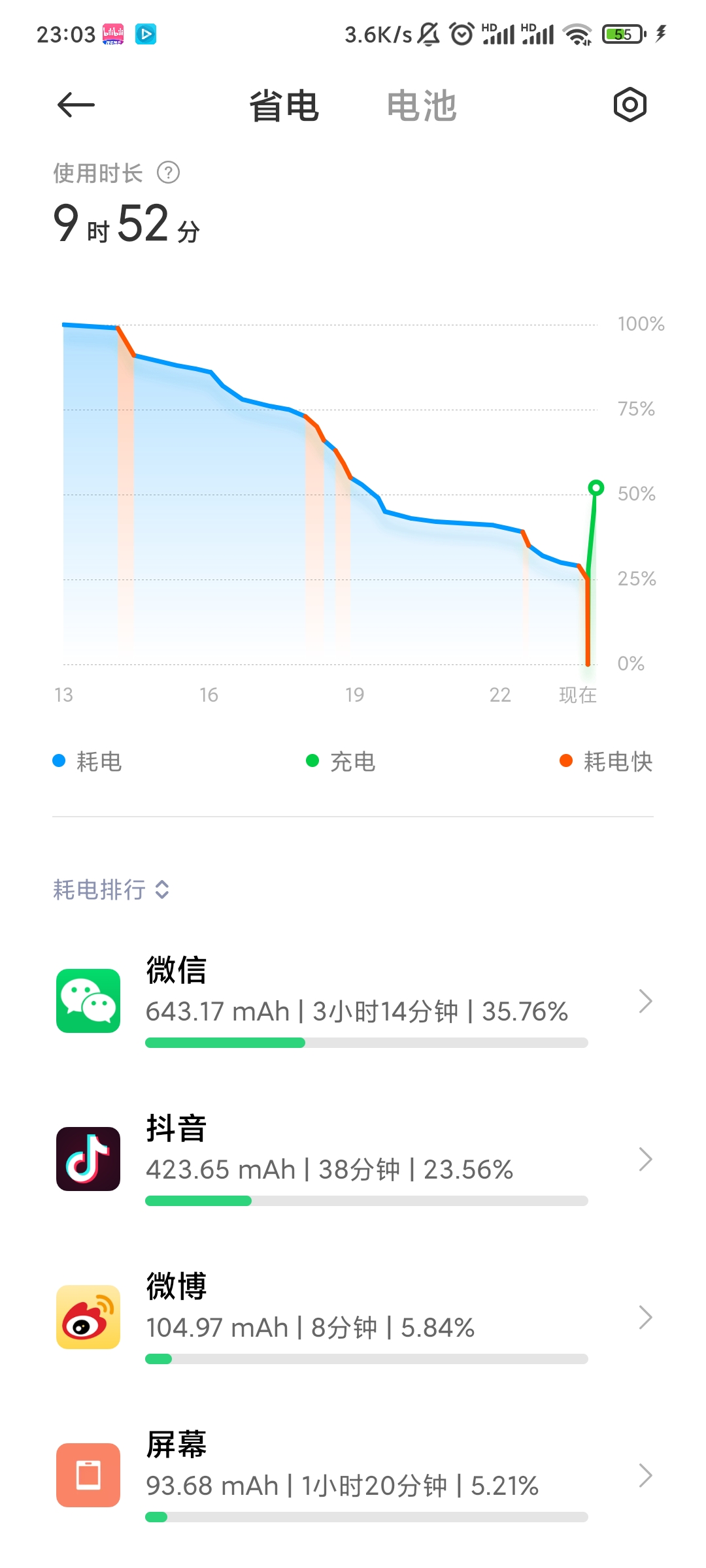Select the 省电 tab
The height and width of the screenshot is (1568, 706).
tap(284, 106)
